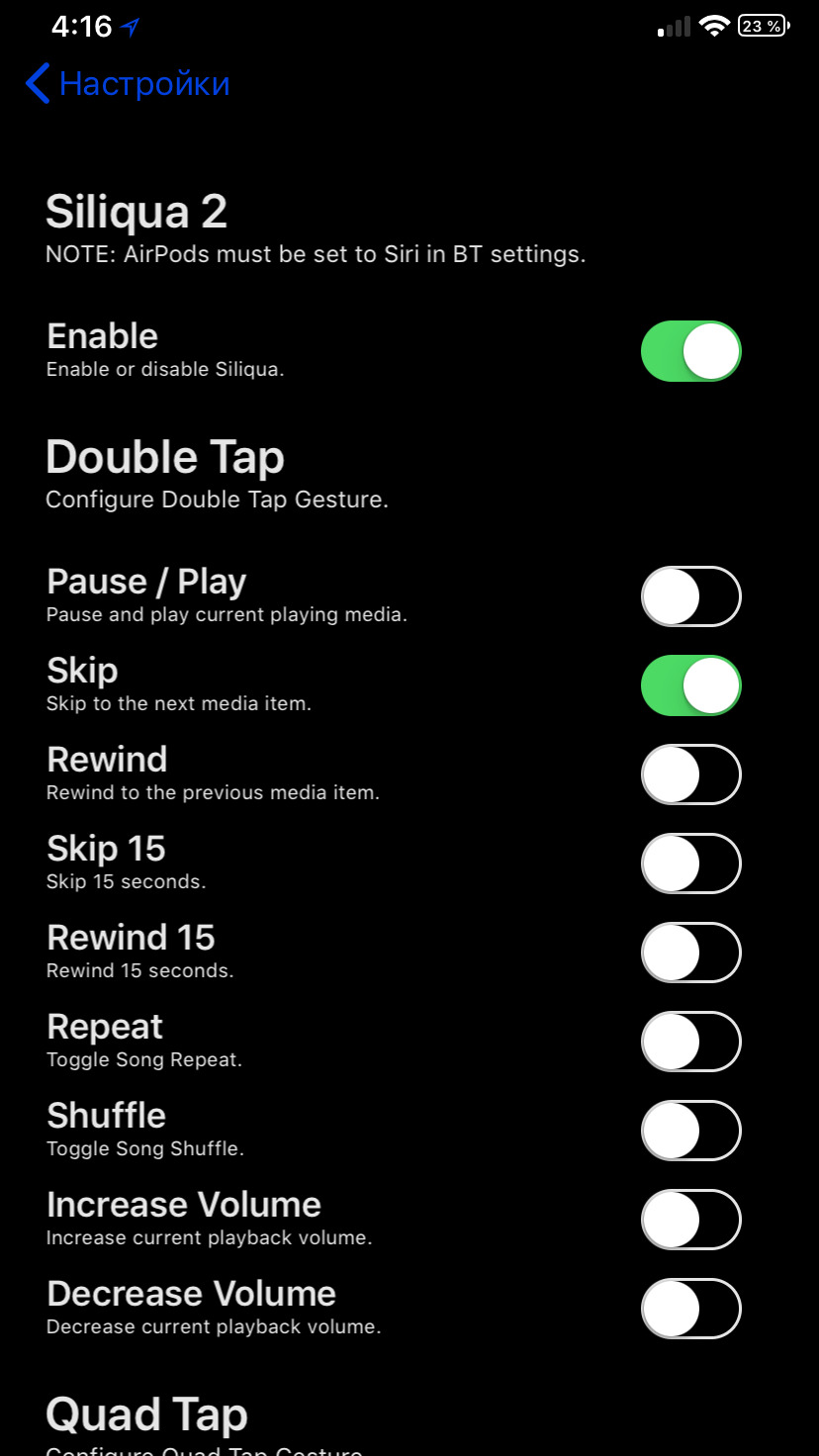Enable the Shuffle switch
Viewport: 819px width, 1456px height.
691,1131
